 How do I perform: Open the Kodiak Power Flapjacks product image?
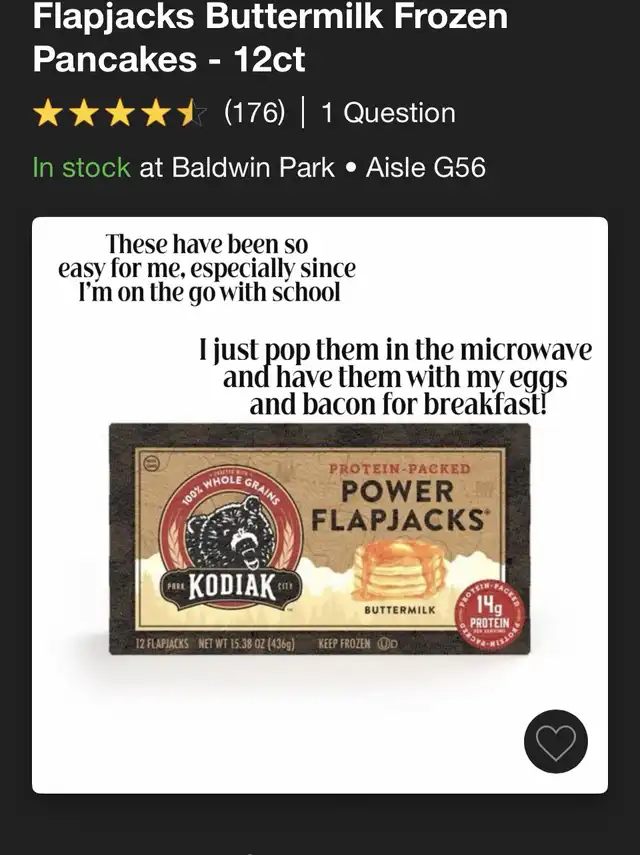(320, 540)
